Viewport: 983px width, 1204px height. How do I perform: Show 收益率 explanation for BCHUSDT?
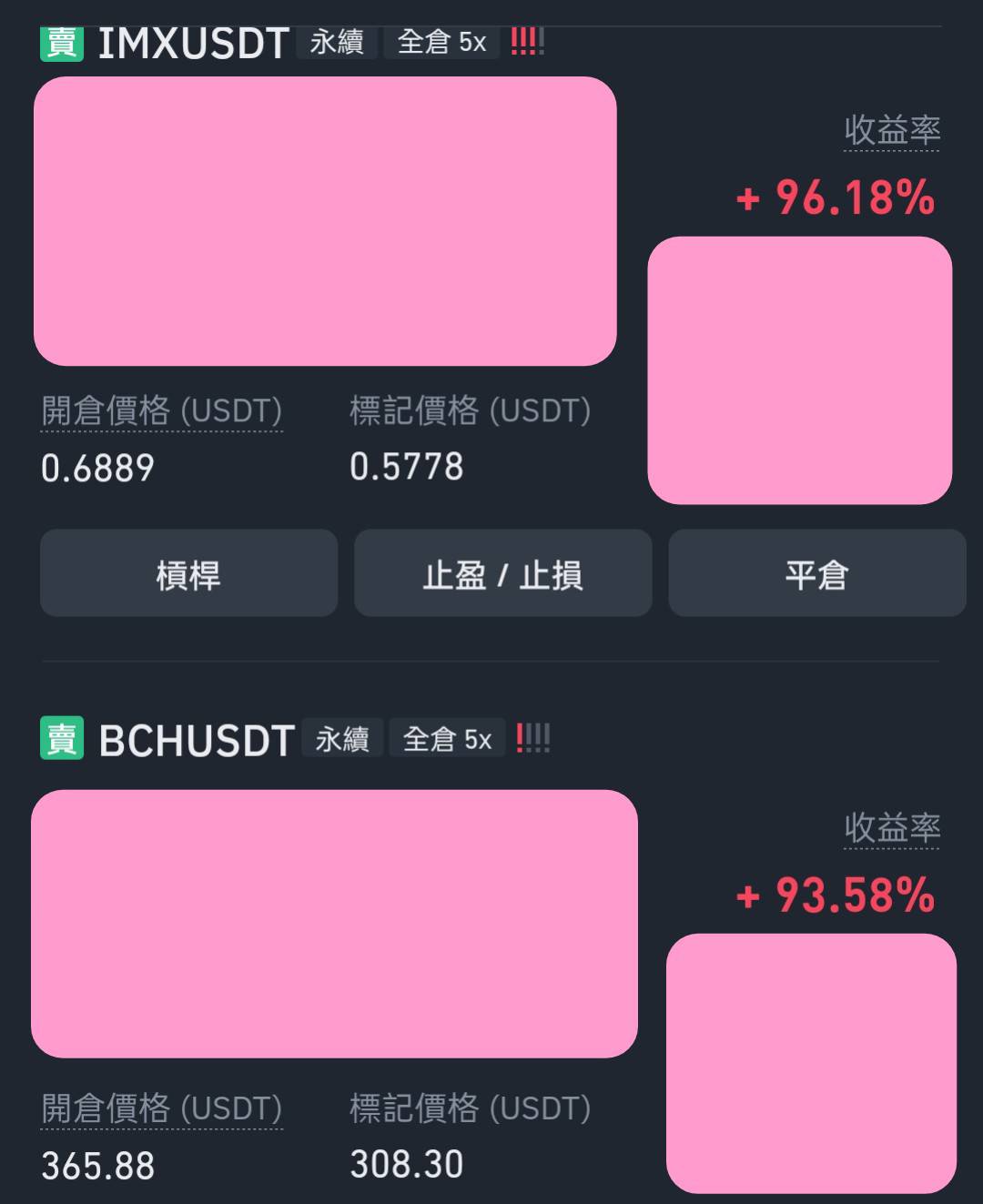point(891,828)
